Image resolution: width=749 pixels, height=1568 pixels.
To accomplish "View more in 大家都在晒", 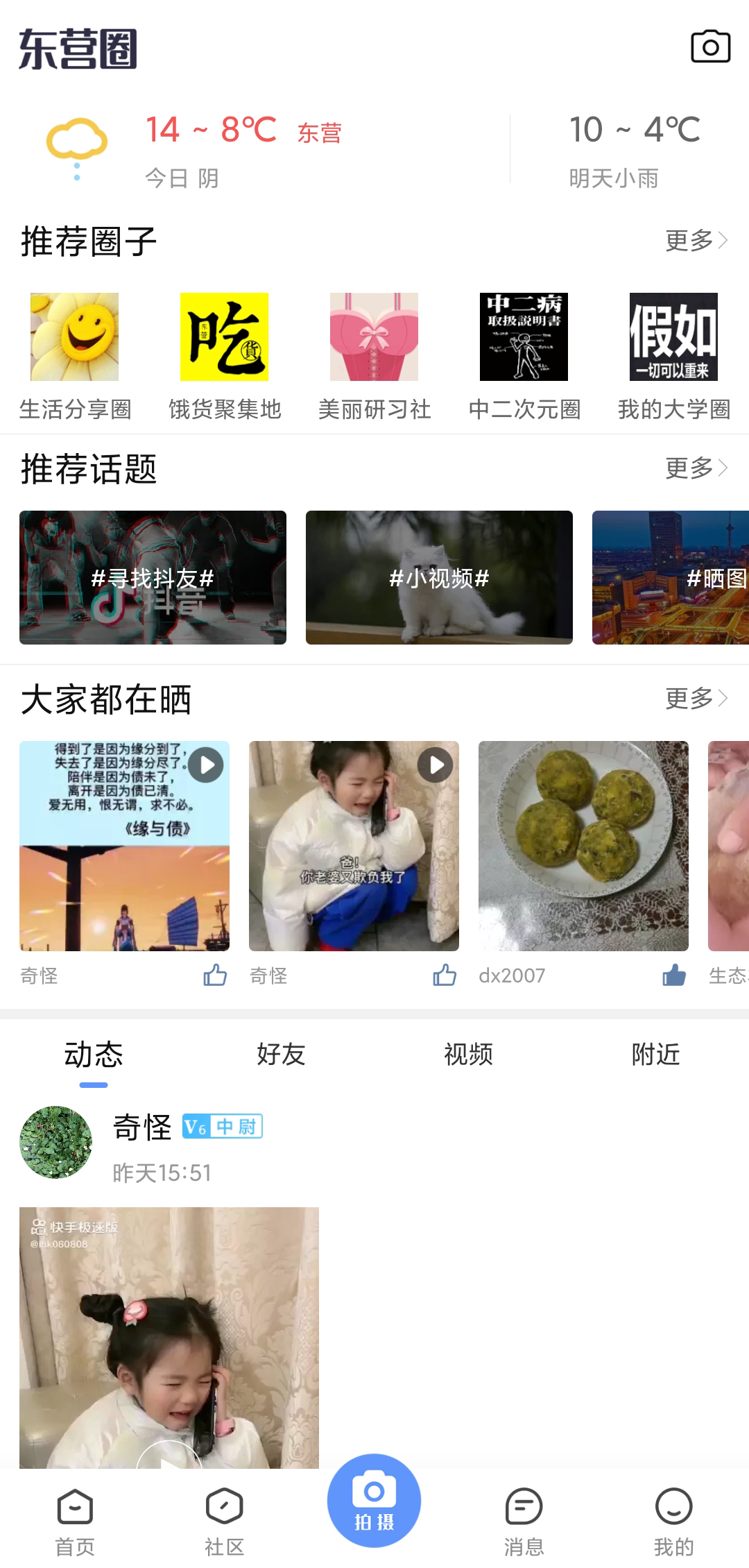I will point(696,698).
